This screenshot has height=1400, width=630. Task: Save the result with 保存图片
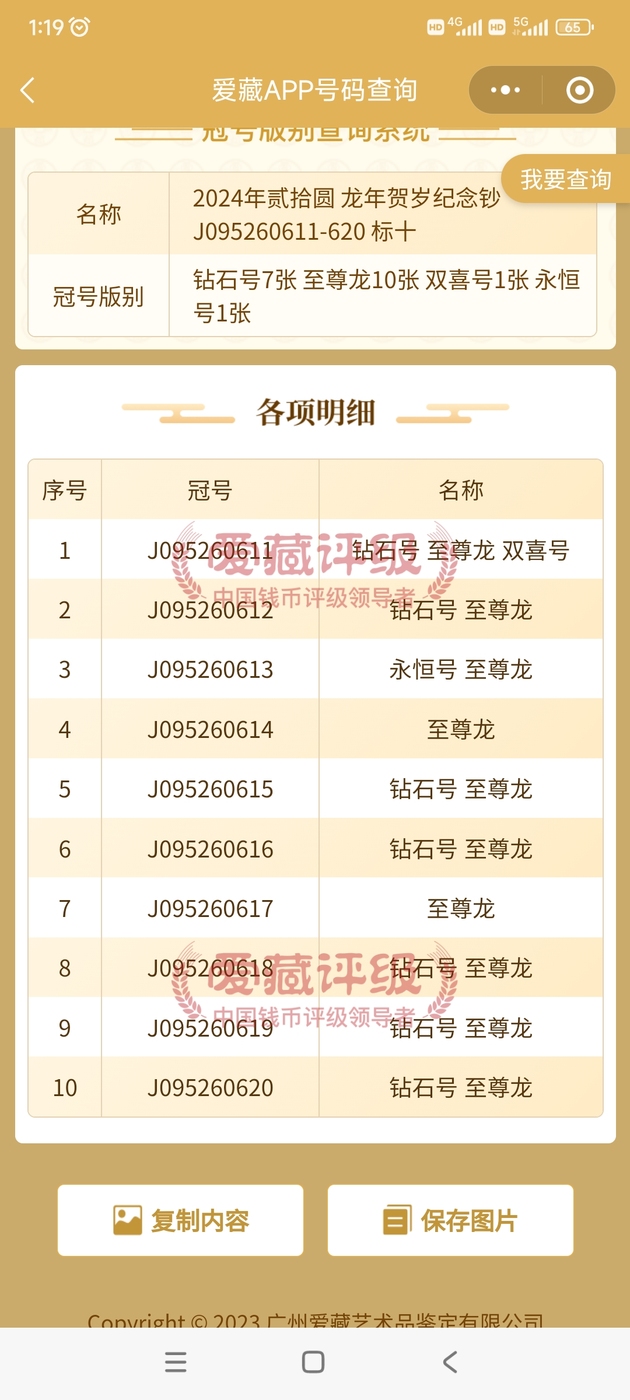pyautogui.click(x=450, y=1220)
